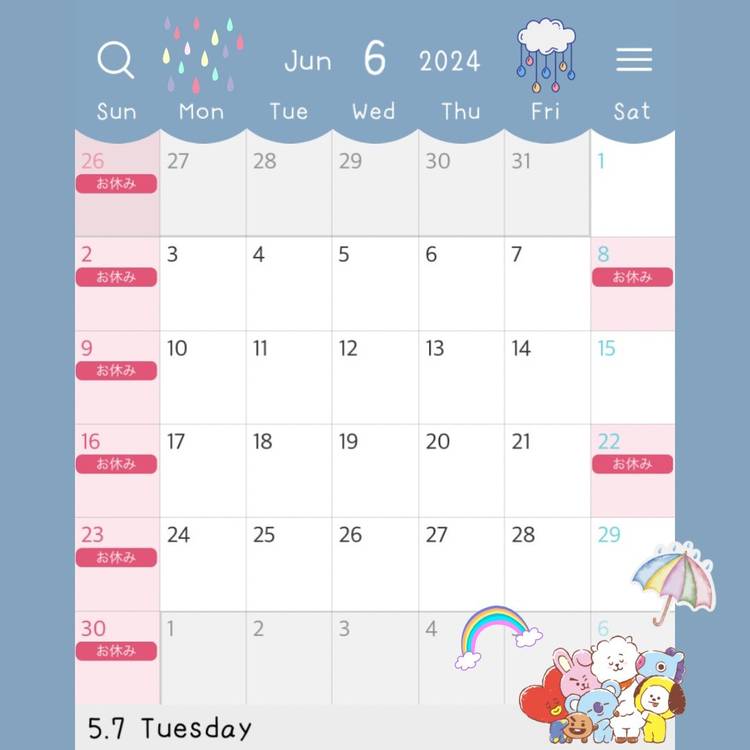Select June 24 on the calendar
The image size is (750, 750).
click(x=203, y=563)
